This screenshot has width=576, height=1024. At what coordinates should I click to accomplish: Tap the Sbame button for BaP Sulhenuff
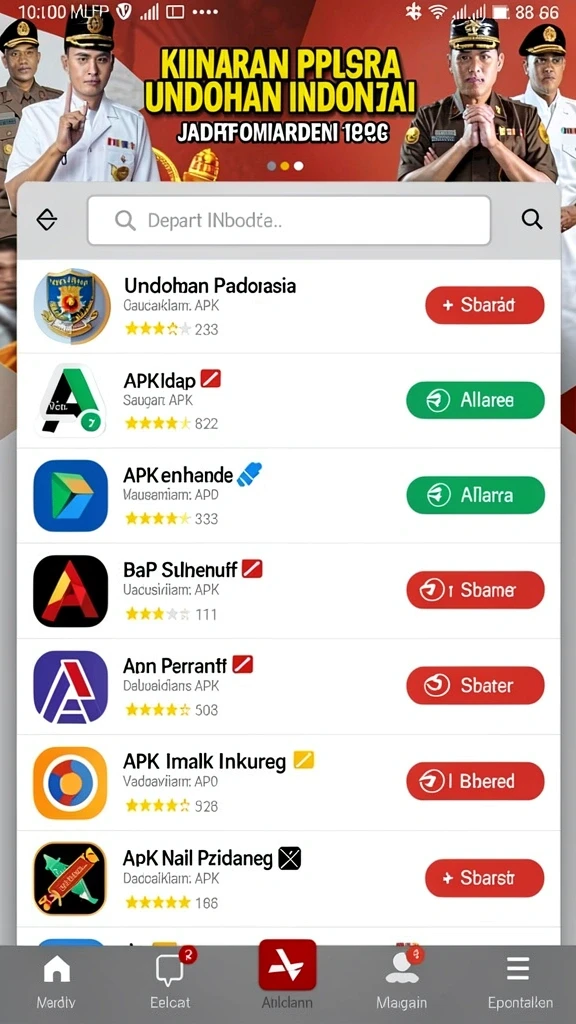click(475, 590)
